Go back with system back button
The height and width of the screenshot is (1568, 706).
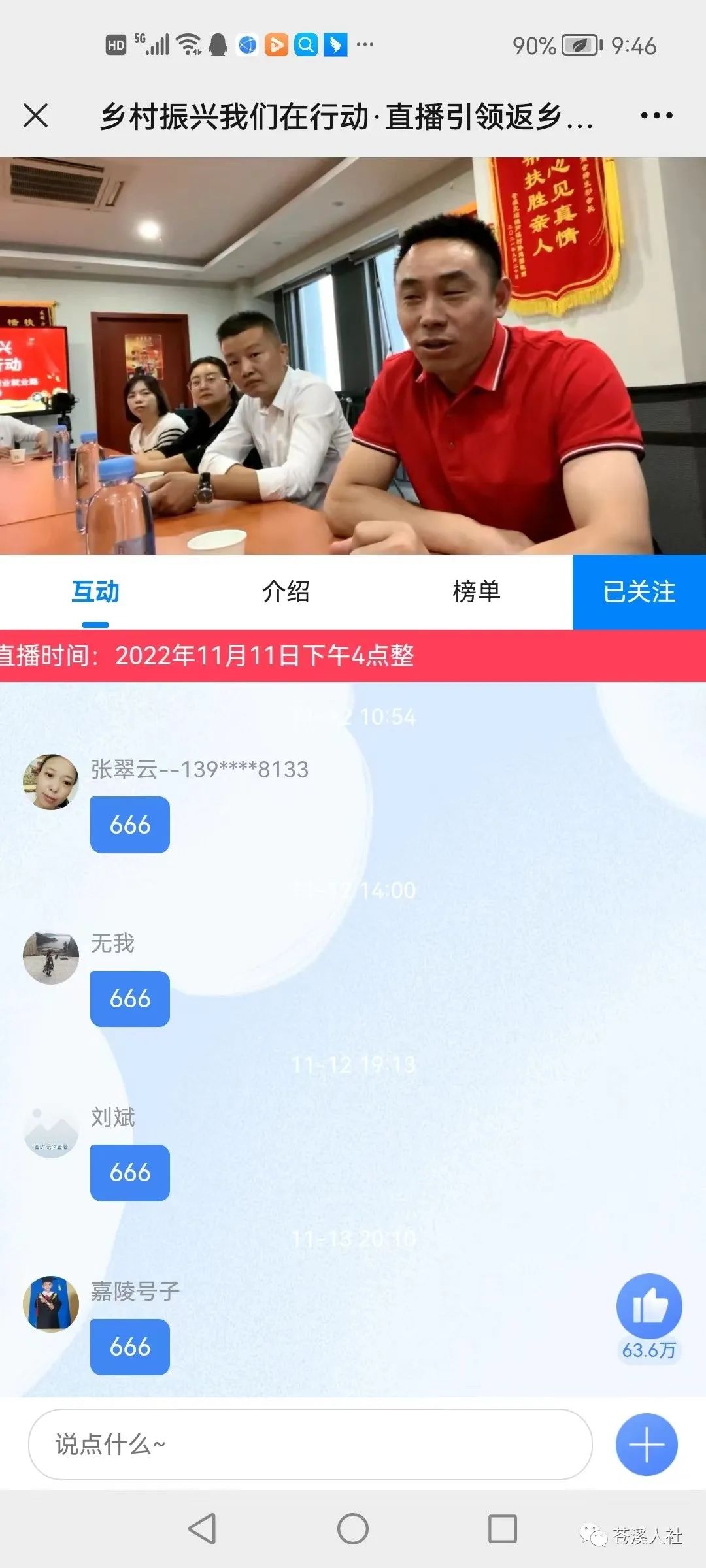click(202, 1529)
